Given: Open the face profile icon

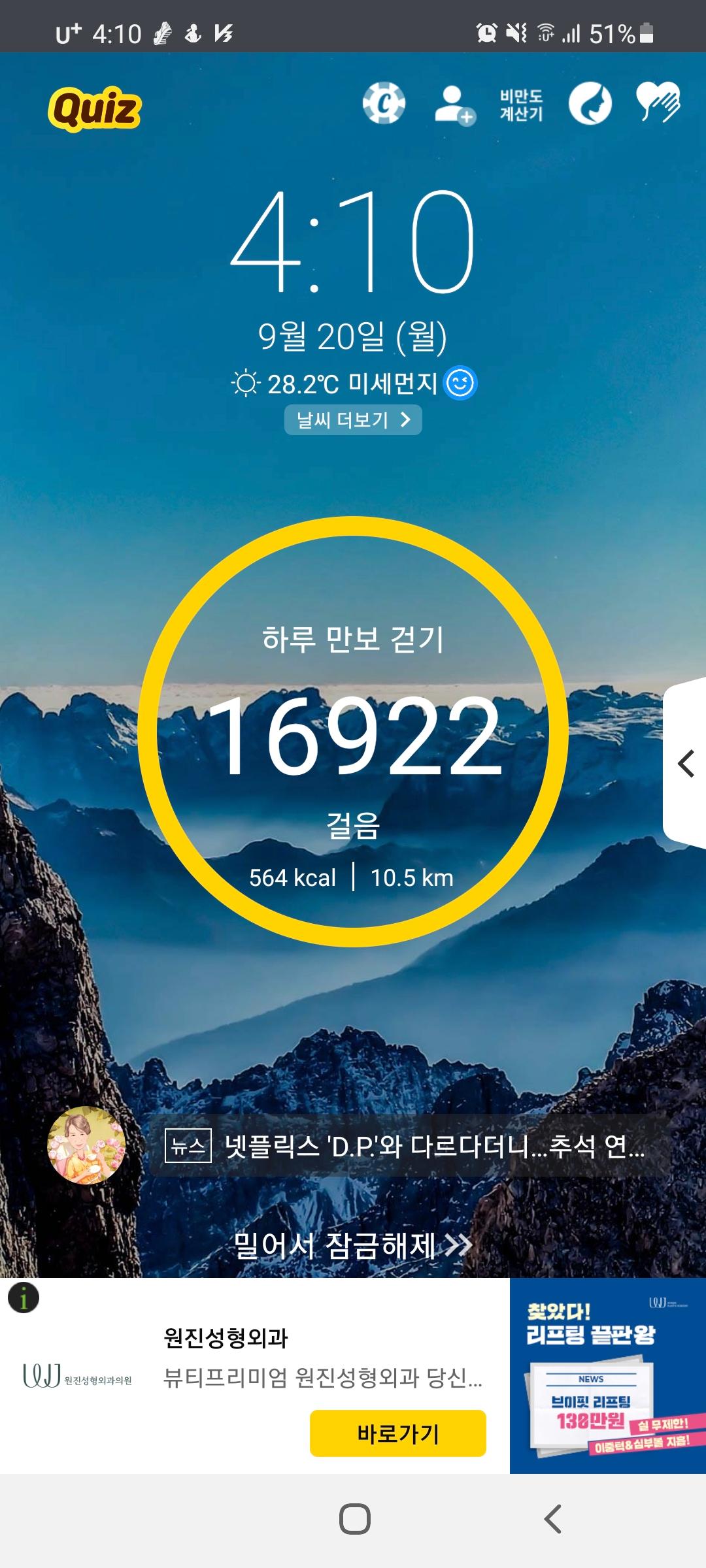Looking at the screenshot, I should point(590,104).
